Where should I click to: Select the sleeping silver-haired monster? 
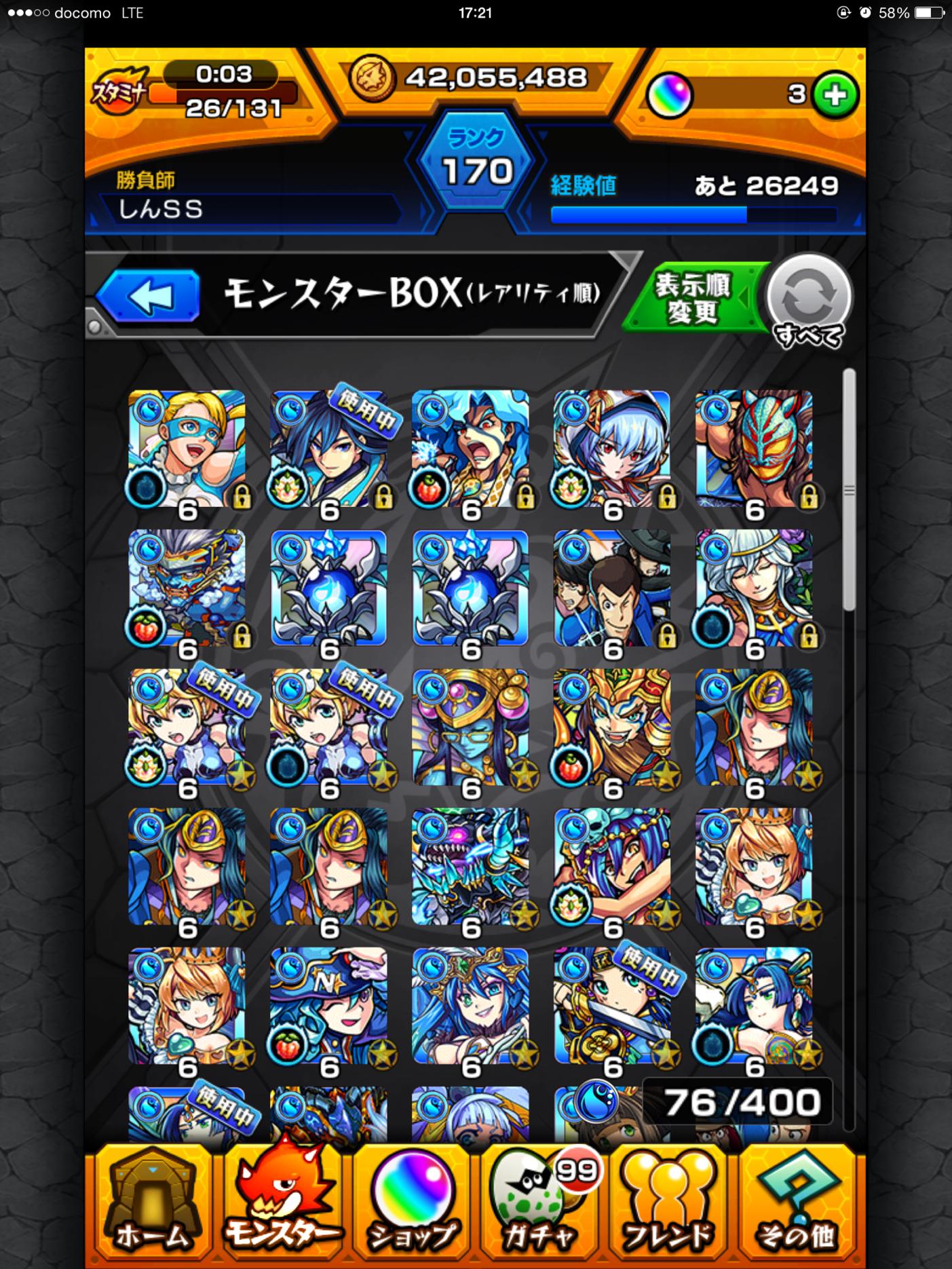click(x=754, y=589)
